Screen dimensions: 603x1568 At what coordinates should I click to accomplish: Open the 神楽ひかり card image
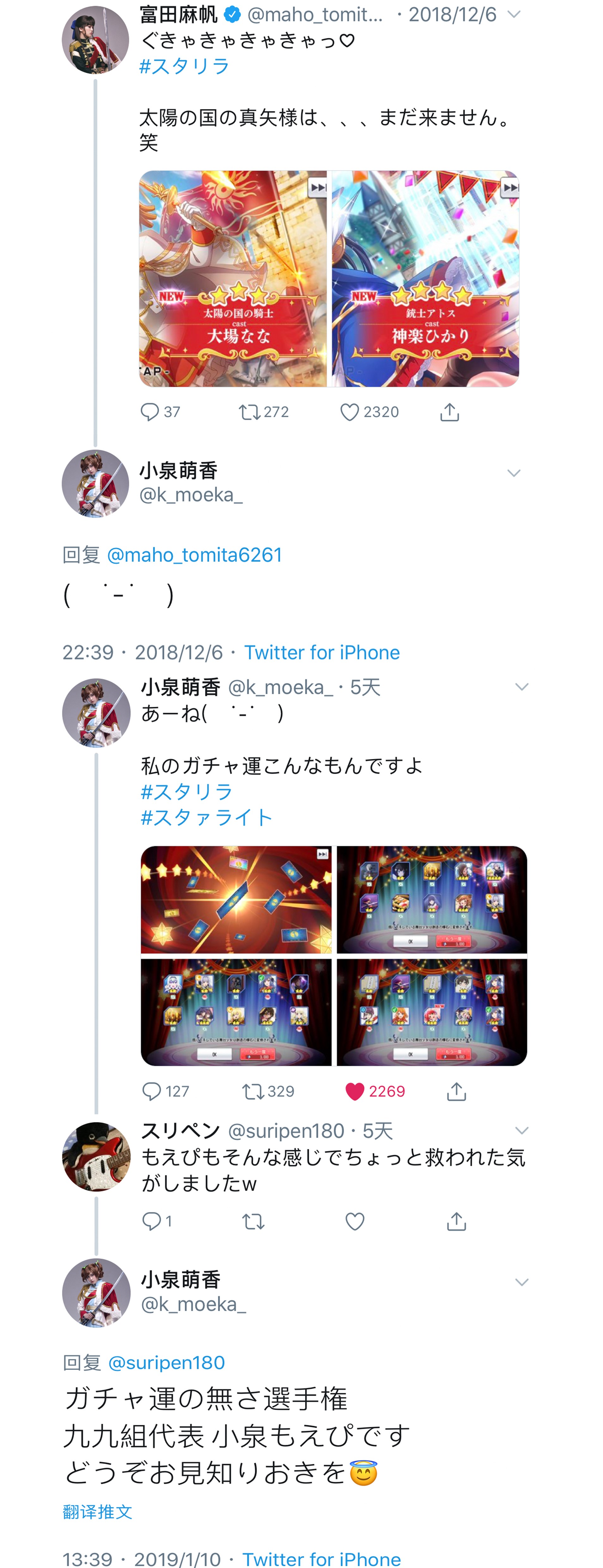click(x=425, y=278)
